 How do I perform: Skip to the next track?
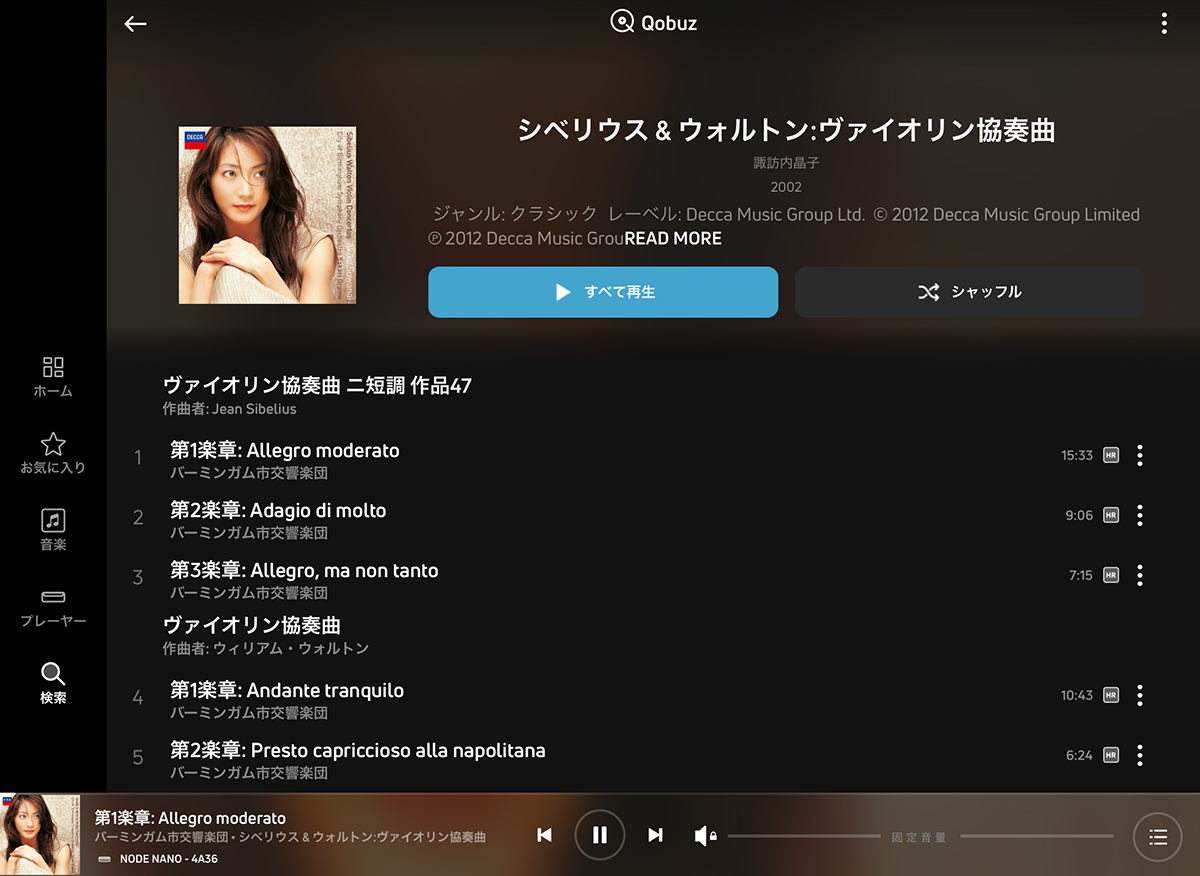[655, 835]
